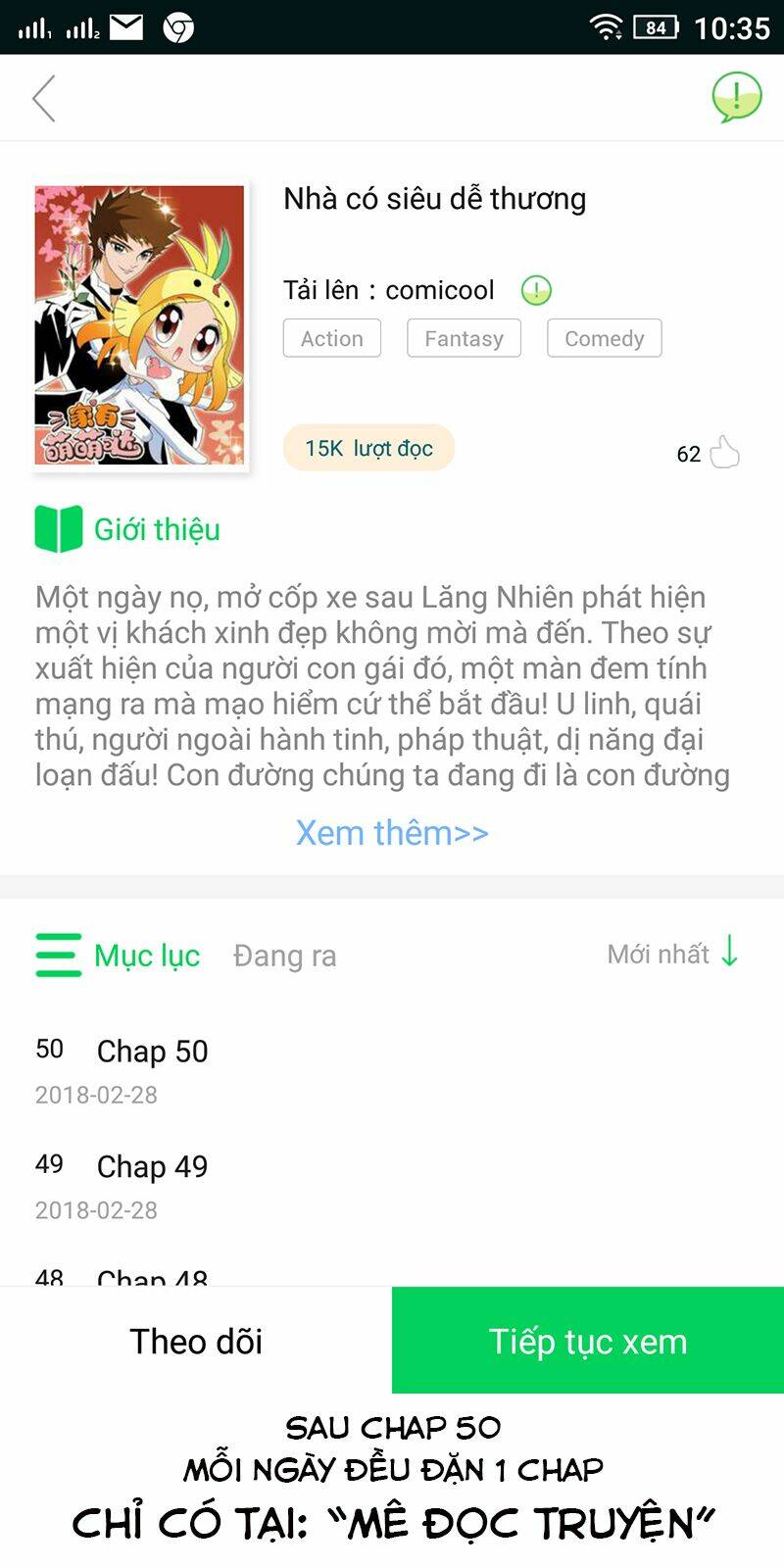Open Chap 50 from the chapter list
The image size is (784, 1568).
[153, 1051]
